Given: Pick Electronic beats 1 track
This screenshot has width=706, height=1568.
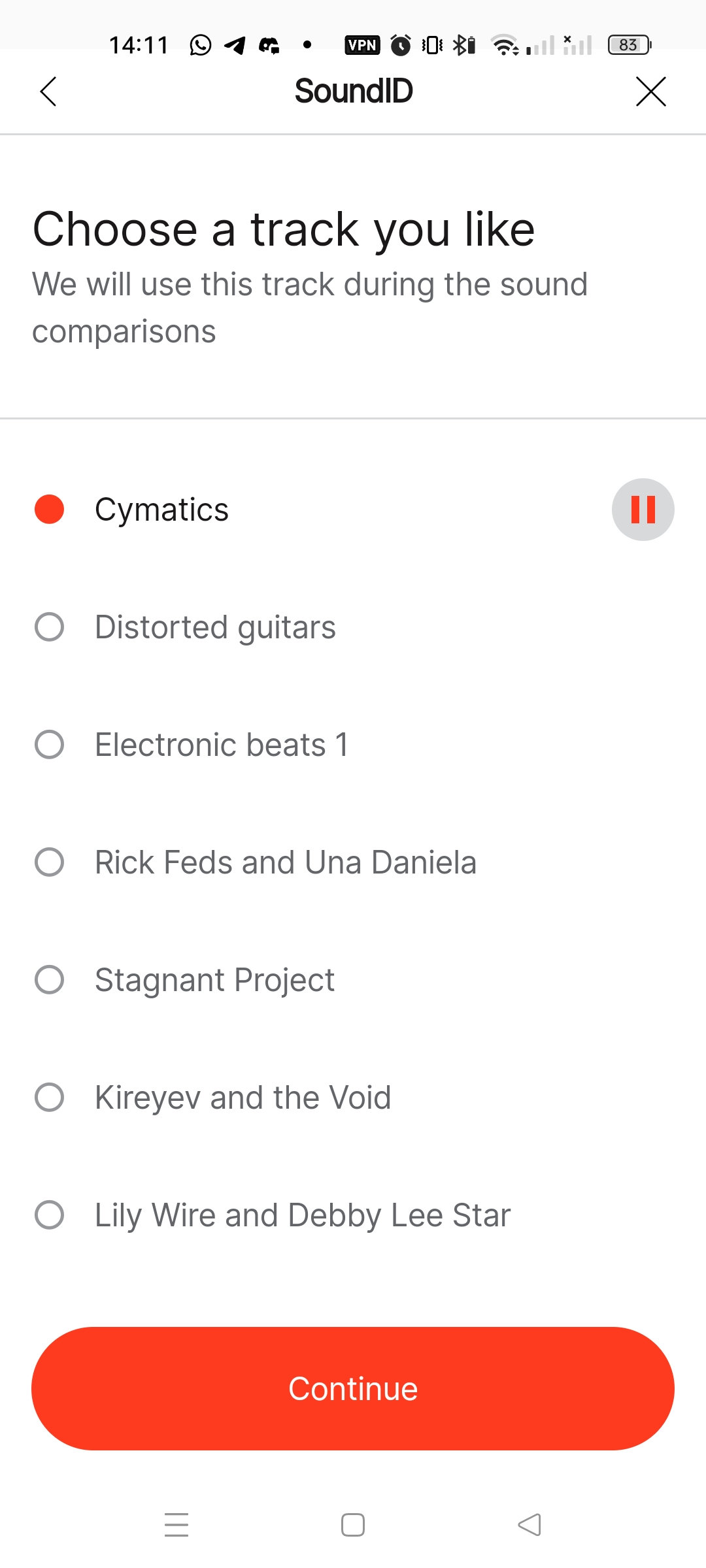Looking at the screenshot, I should click(x=353, y=745).
